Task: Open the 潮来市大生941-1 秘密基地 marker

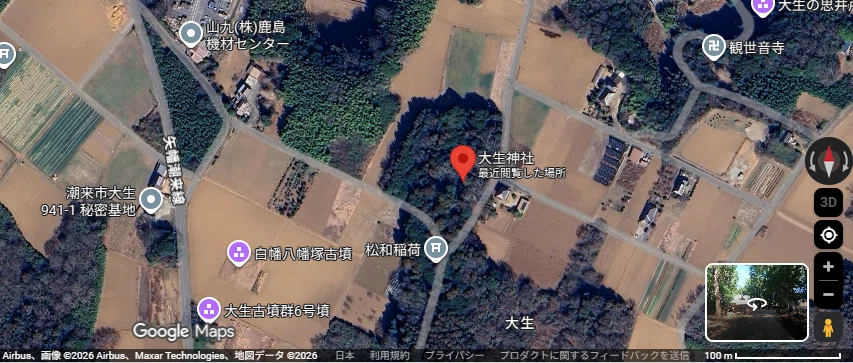Action: (x=151, y=200)
